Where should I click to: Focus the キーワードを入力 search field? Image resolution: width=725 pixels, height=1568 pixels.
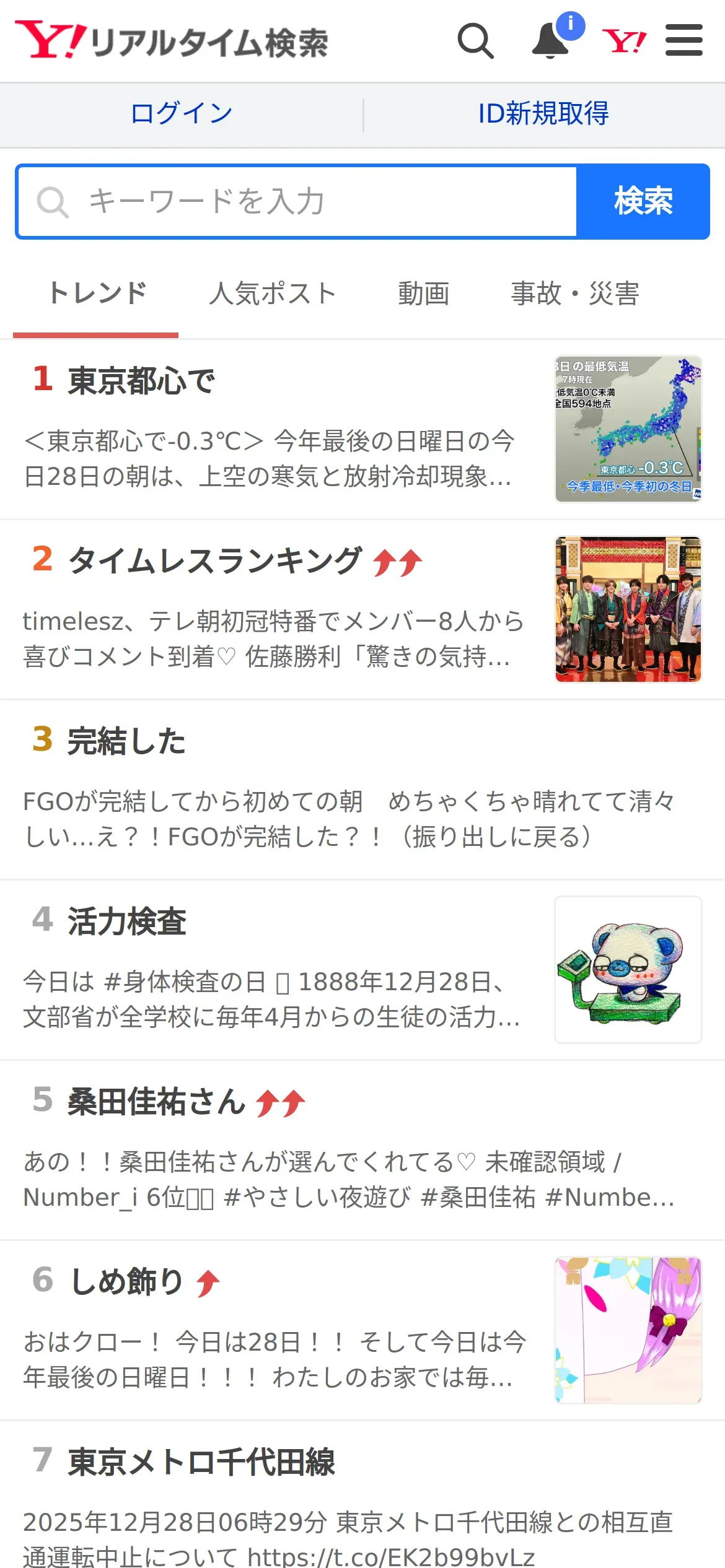(x=297, y=202)
